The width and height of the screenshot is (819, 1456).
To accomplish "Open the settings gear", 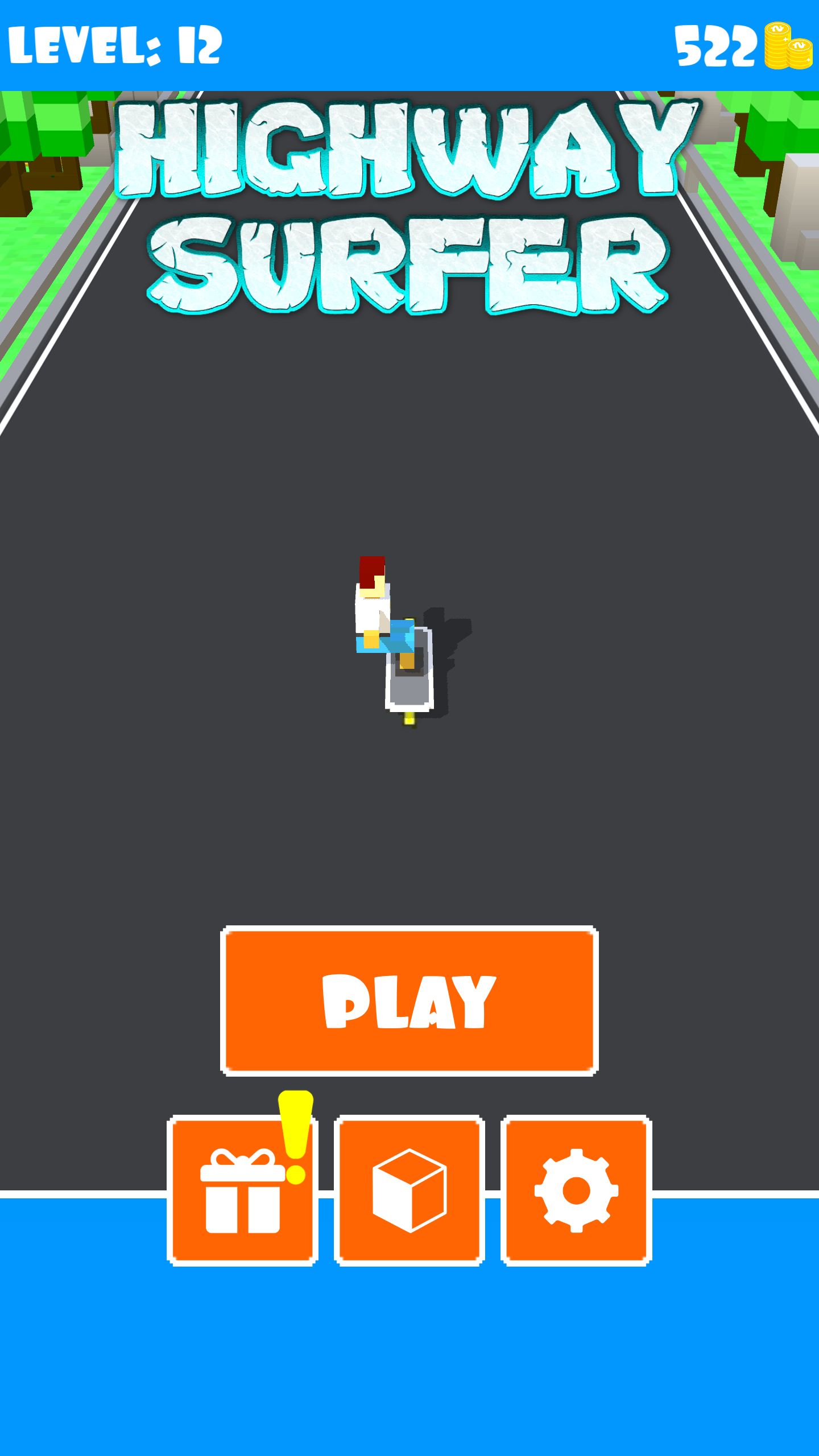I will 576,1190.
